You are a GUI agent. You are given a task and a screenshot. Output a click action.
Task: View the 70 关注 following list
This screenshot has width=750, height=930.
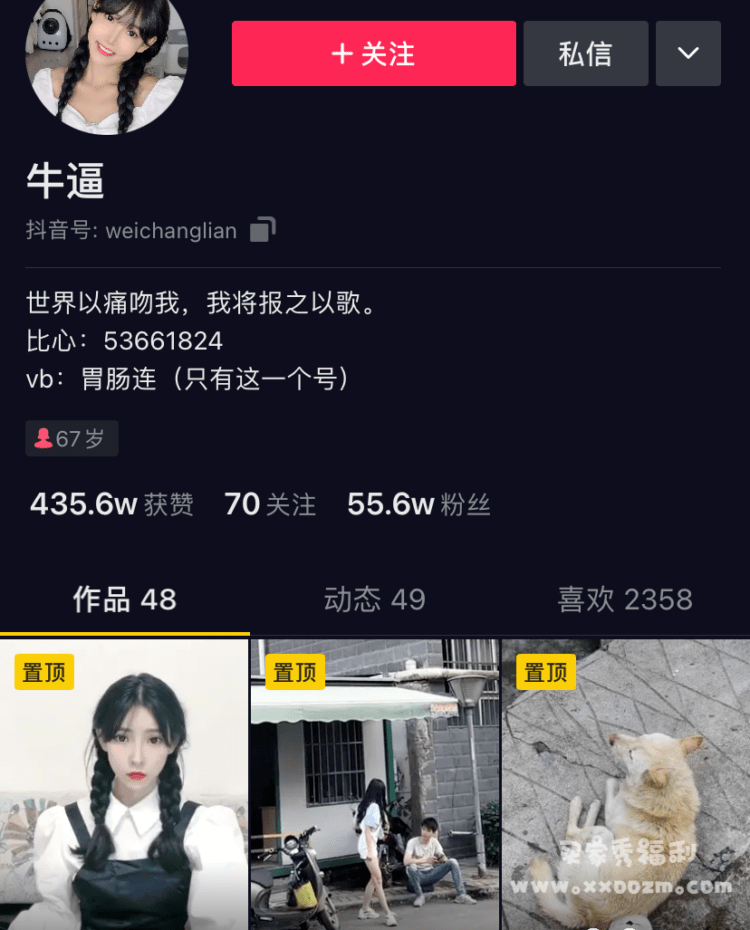270,504
